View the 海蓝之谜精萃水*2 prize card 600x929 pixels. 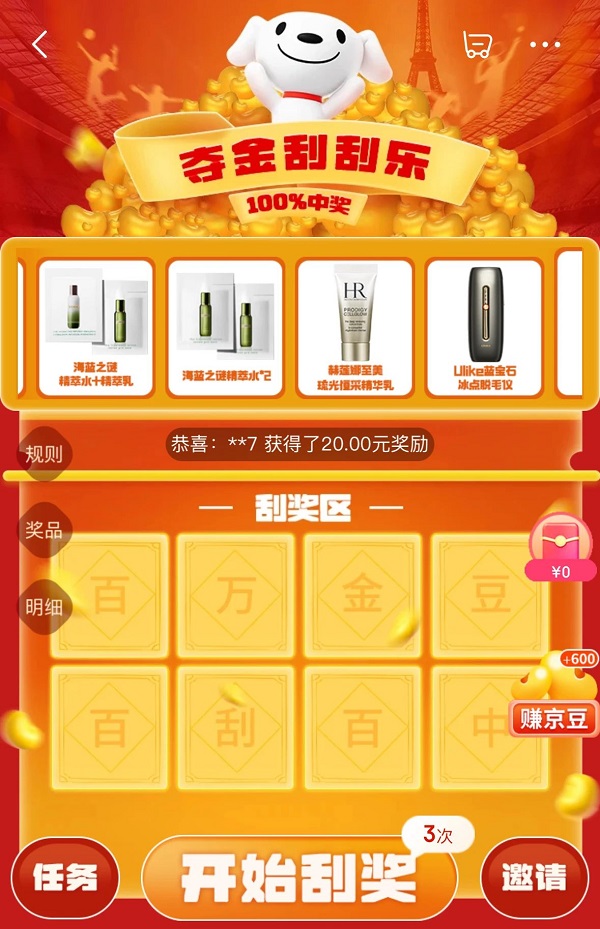(226, 327)
